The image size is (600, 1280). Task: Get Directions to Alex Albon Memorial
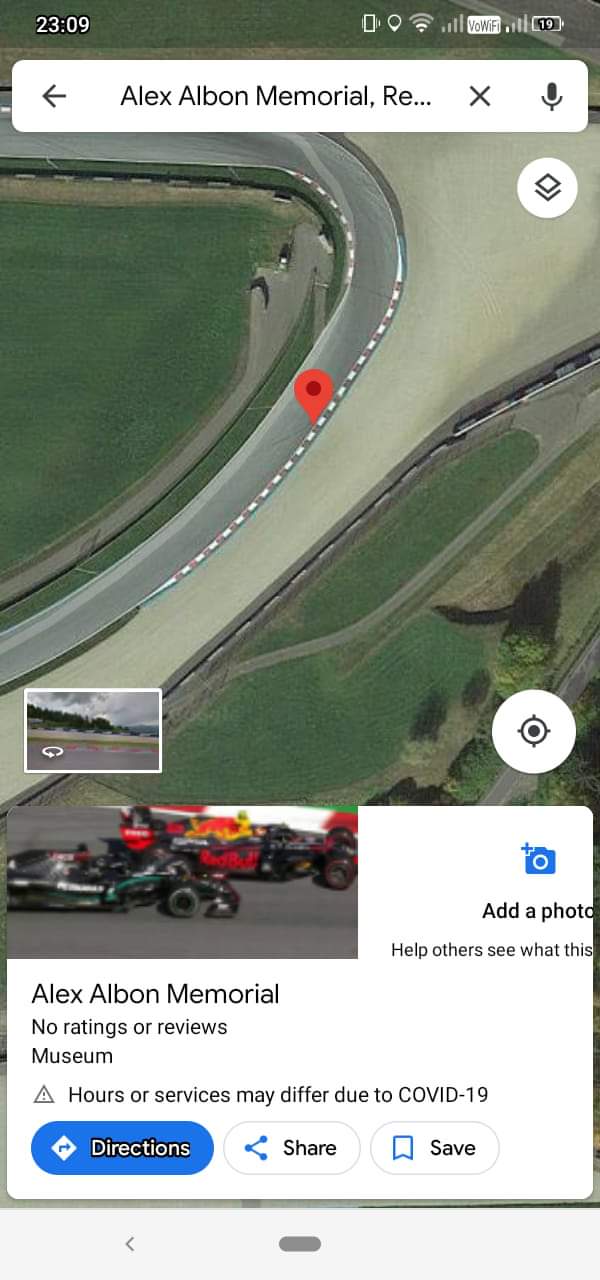point(122,1148)
